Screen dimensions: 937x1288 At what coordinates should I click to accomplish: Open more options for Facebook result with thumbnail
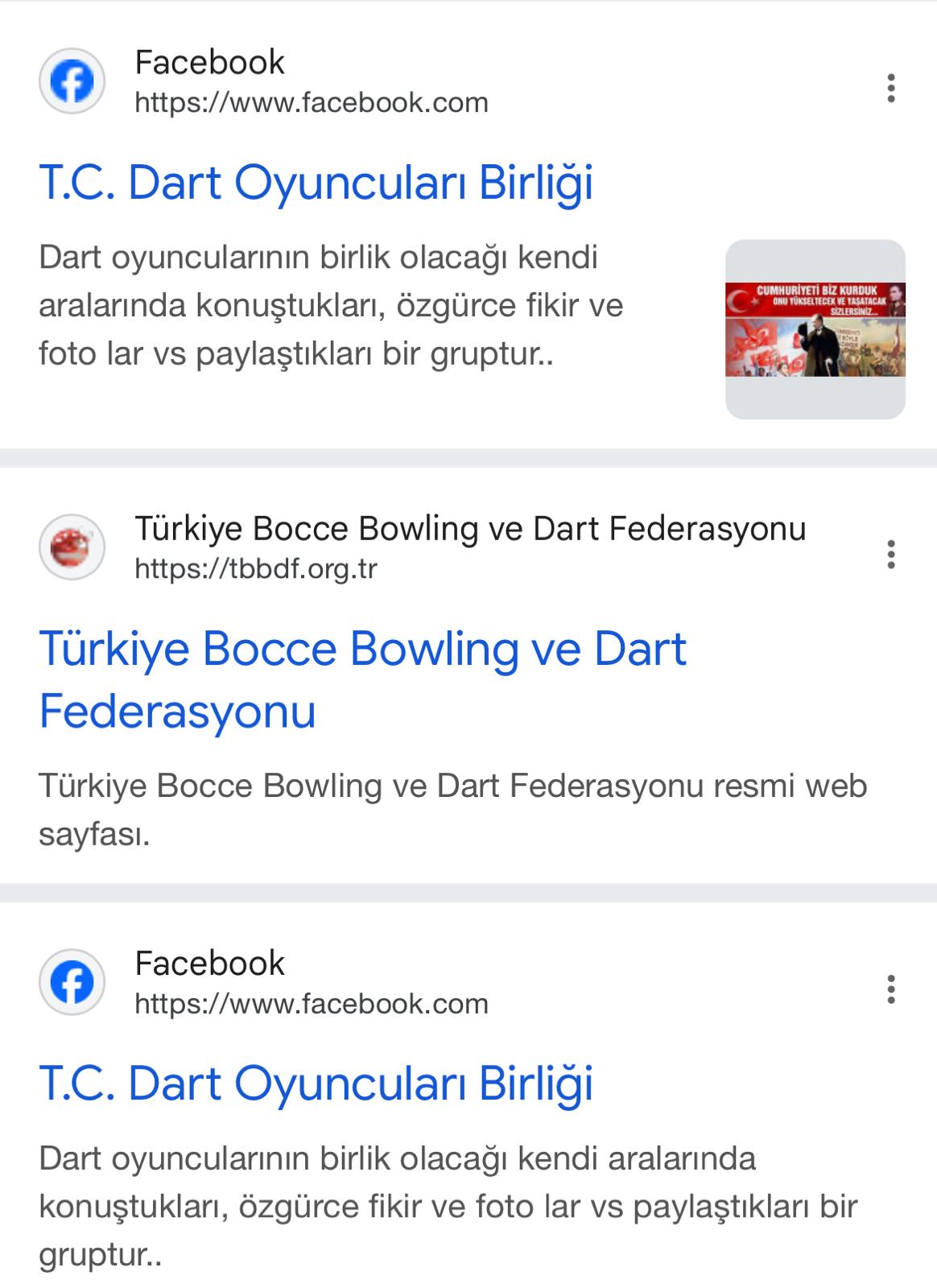(x=890, y=88)
